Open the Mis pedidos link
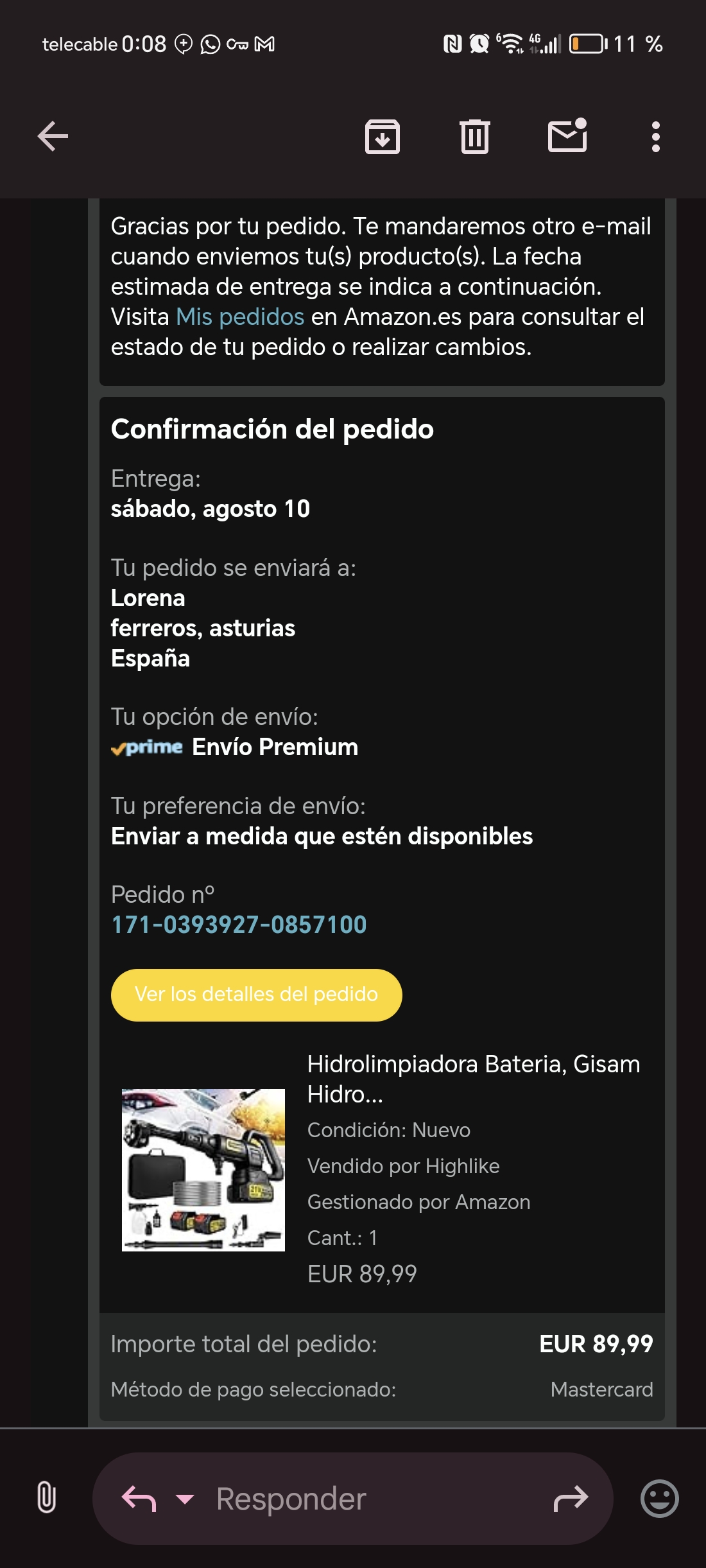 (240, 317)
